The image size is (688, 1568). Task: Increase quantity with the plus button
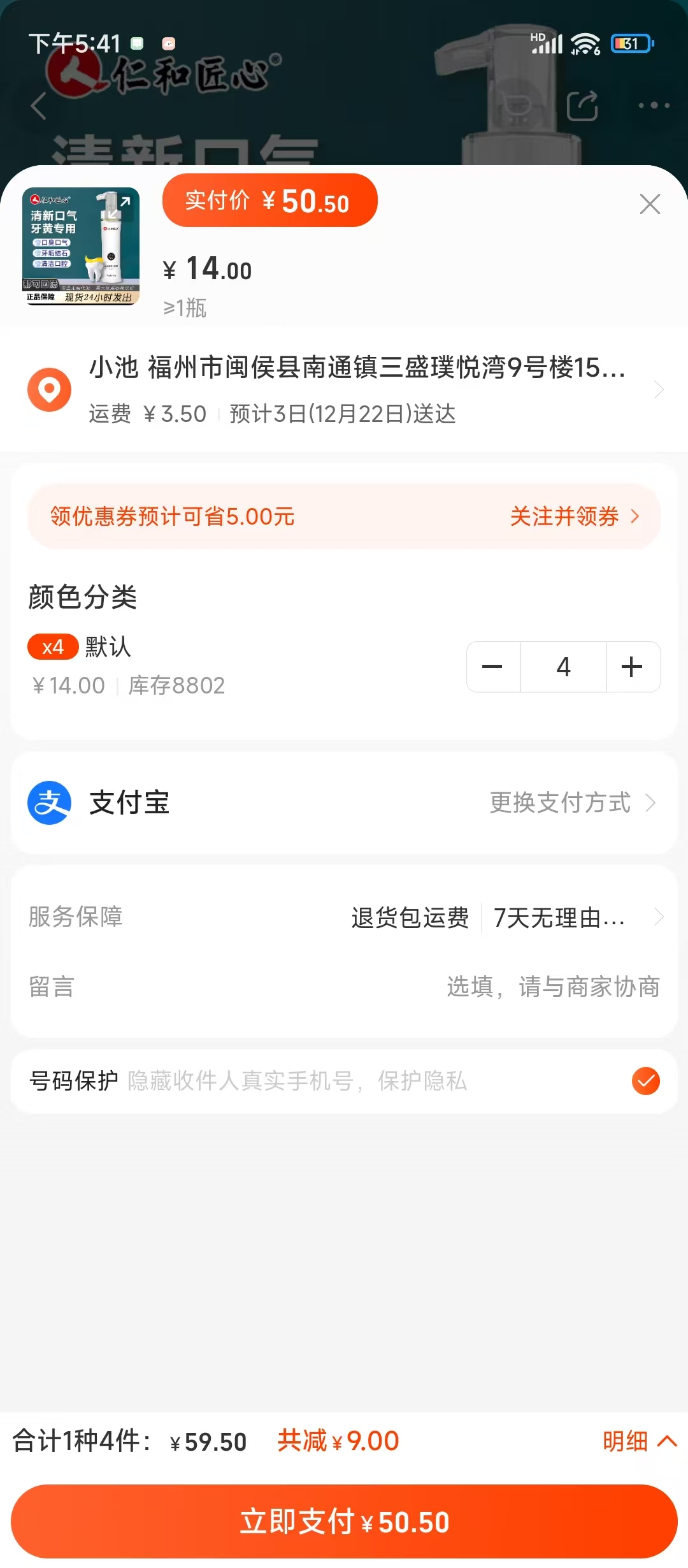click(632, 667)
